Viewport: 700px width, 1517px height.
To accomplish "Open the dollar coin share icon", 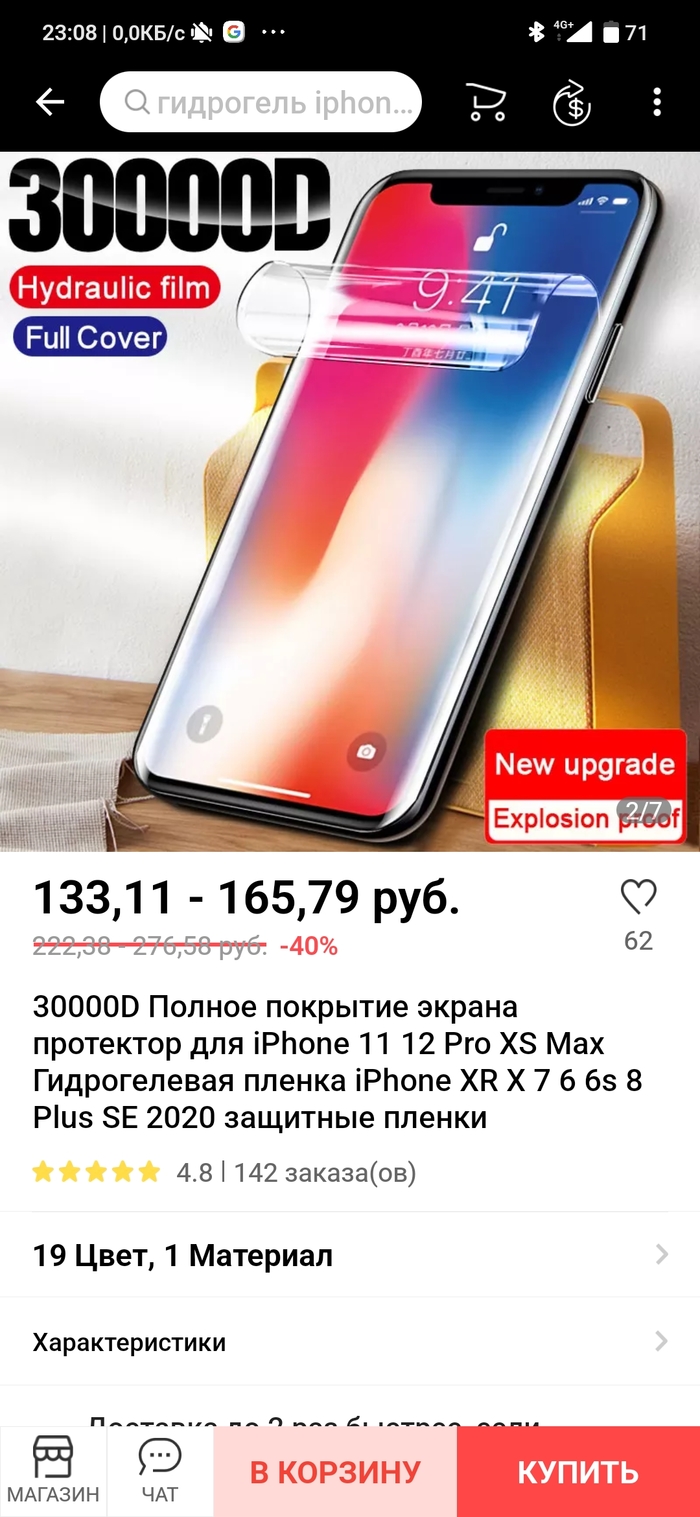I will click(x=571, y=103).
